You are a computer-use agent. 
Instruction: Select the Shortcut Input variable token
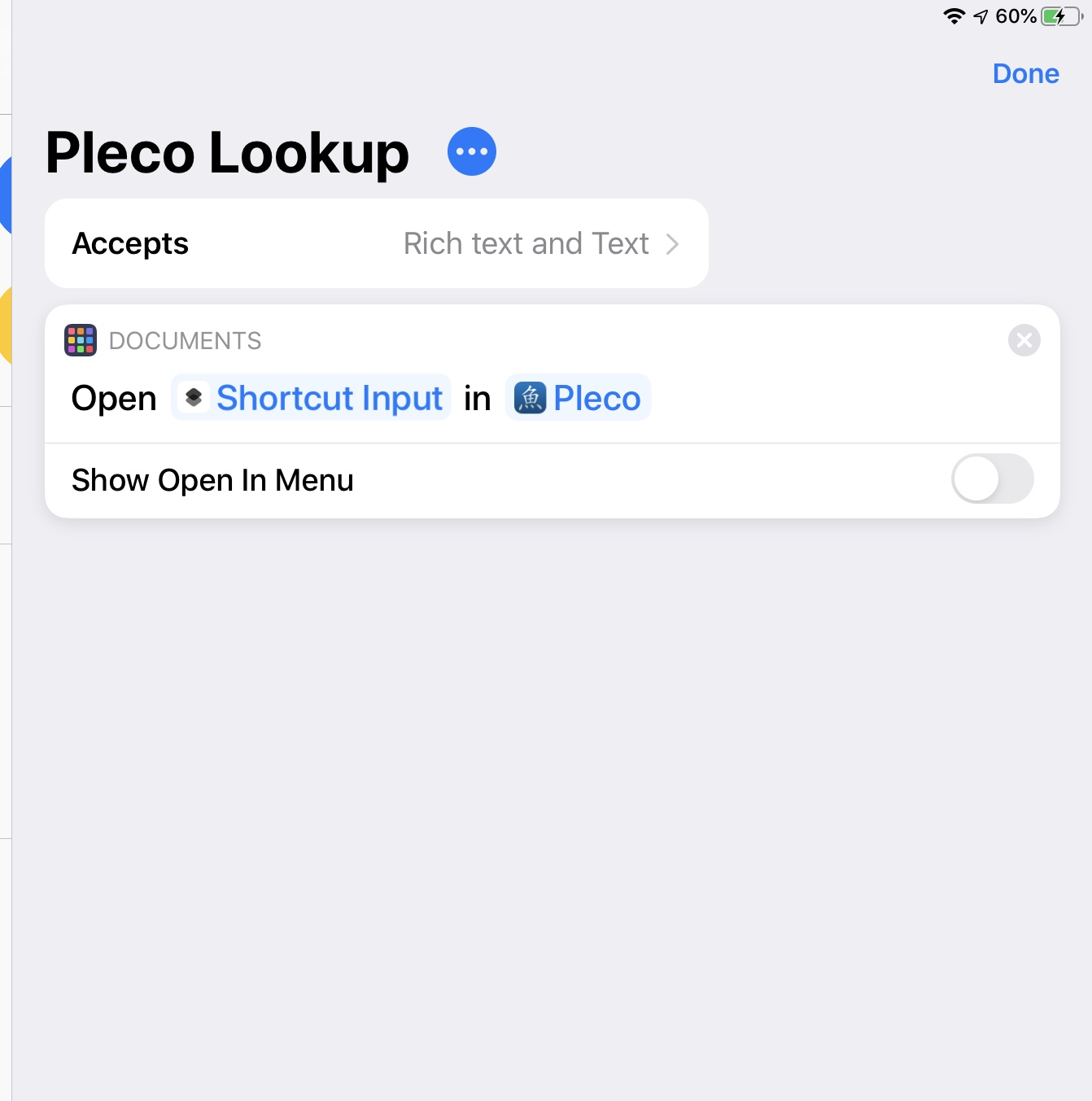click(311, 398)
